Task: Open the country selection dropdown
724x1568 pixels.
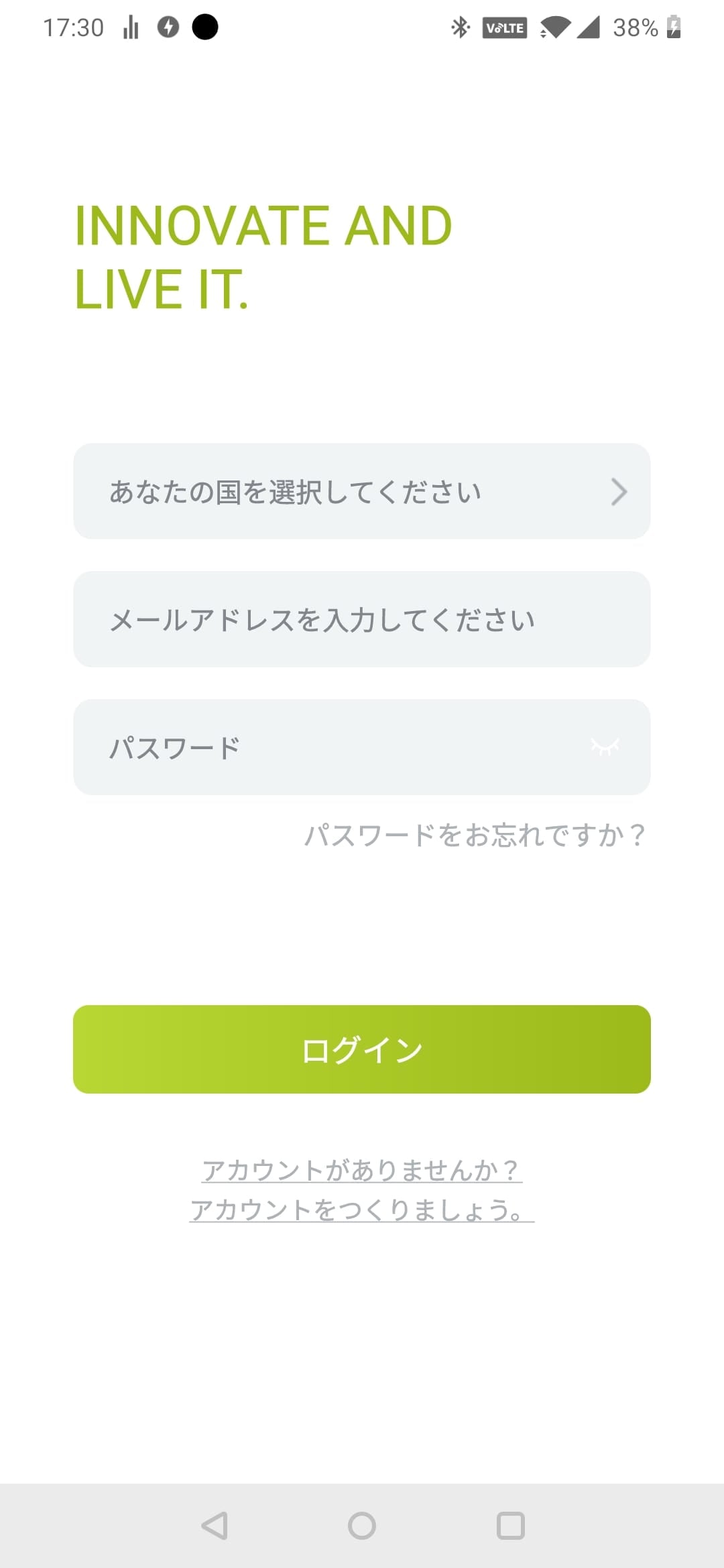Action: tap(362, 491)
